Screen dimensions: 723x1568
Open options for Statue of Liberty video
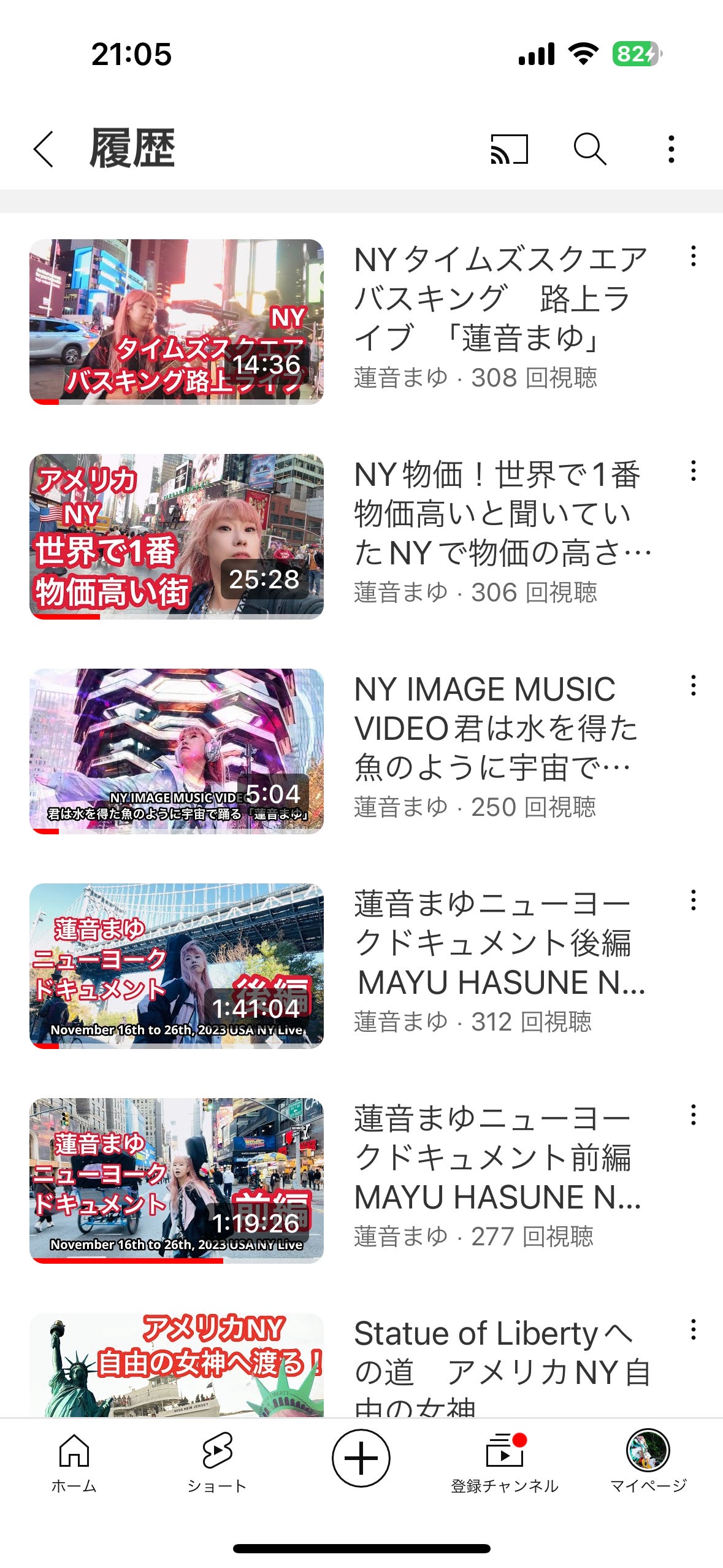[693, 1329]
